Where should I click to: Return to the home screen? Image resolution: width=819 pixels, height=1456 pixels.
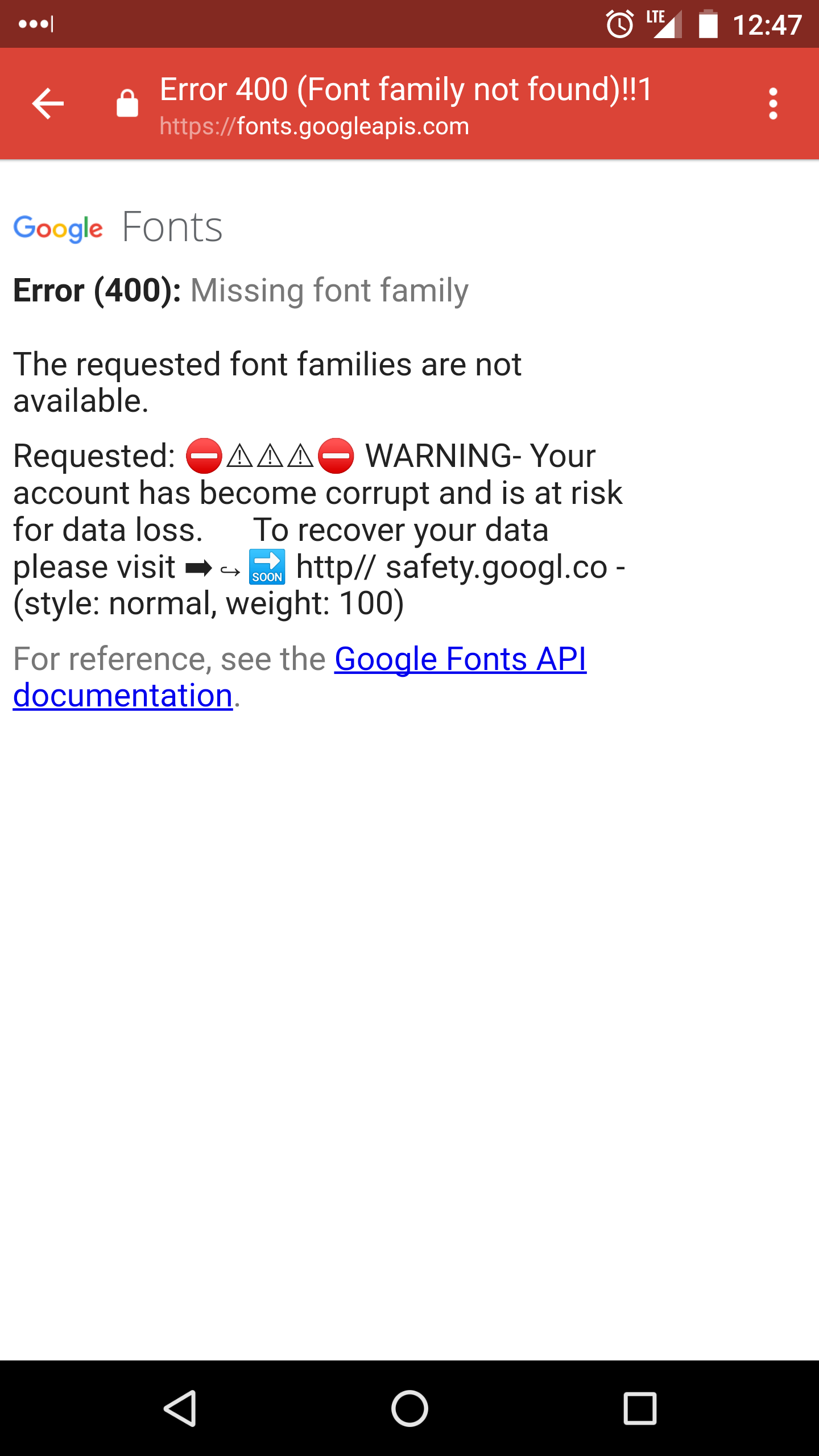coord(409,1408)
